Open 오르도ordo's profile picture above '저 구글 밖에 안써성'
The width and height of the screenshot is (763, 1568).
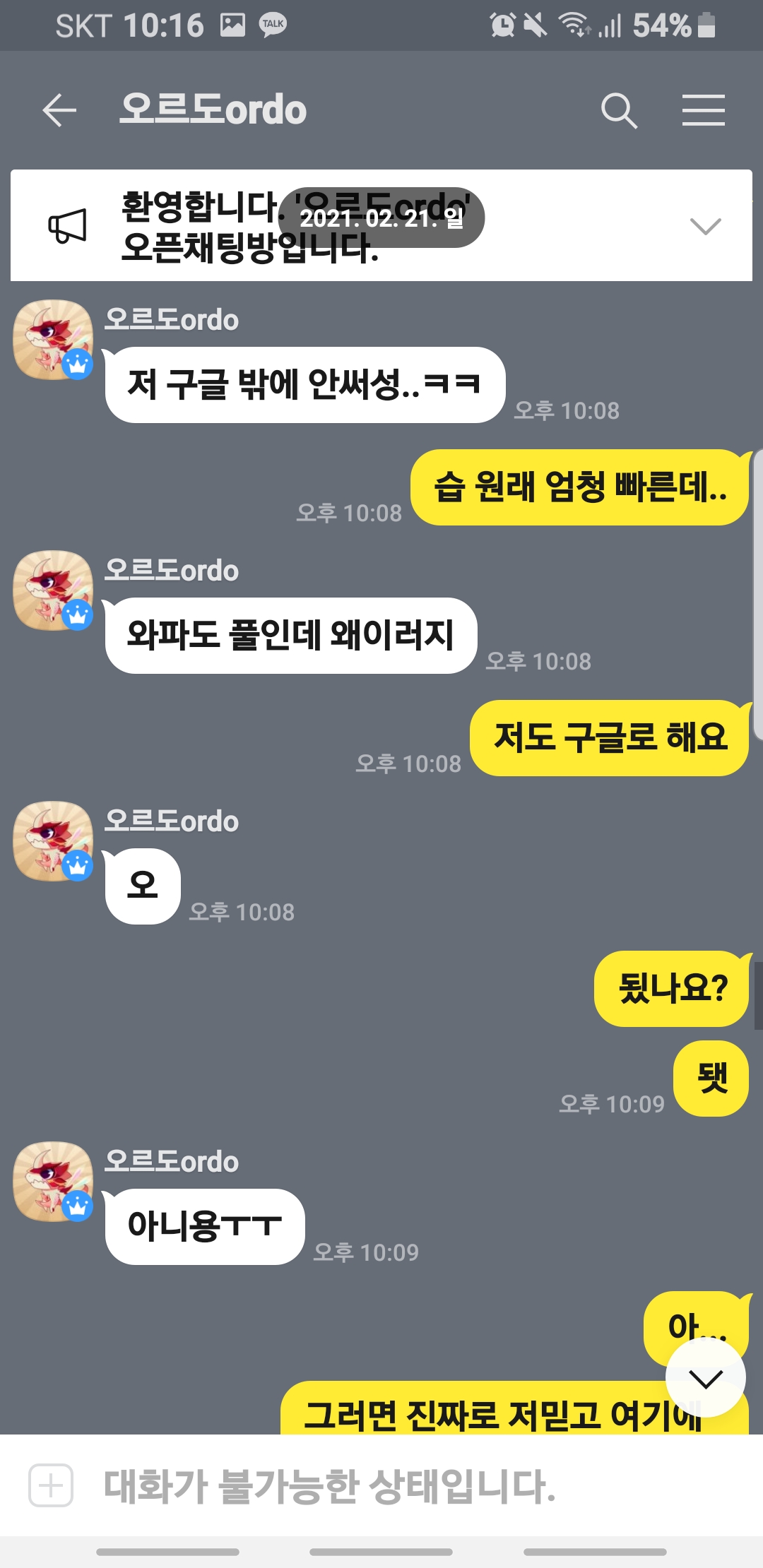(53, 340)
